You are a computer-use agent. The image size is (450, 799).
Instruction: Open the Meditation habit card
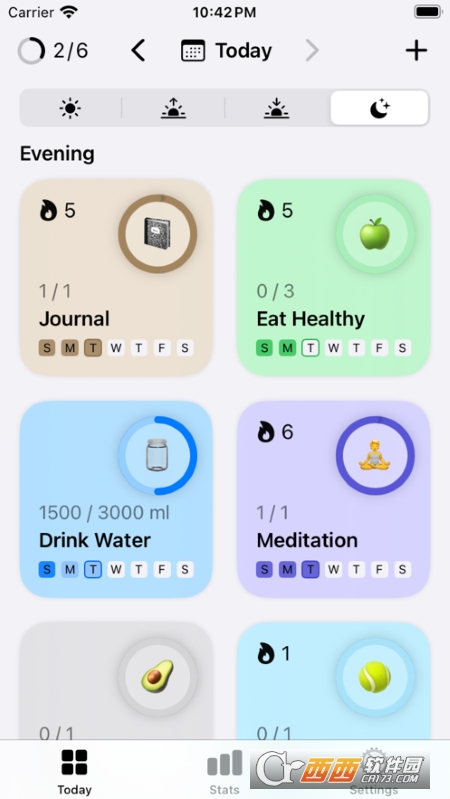(x=334, y=499)
